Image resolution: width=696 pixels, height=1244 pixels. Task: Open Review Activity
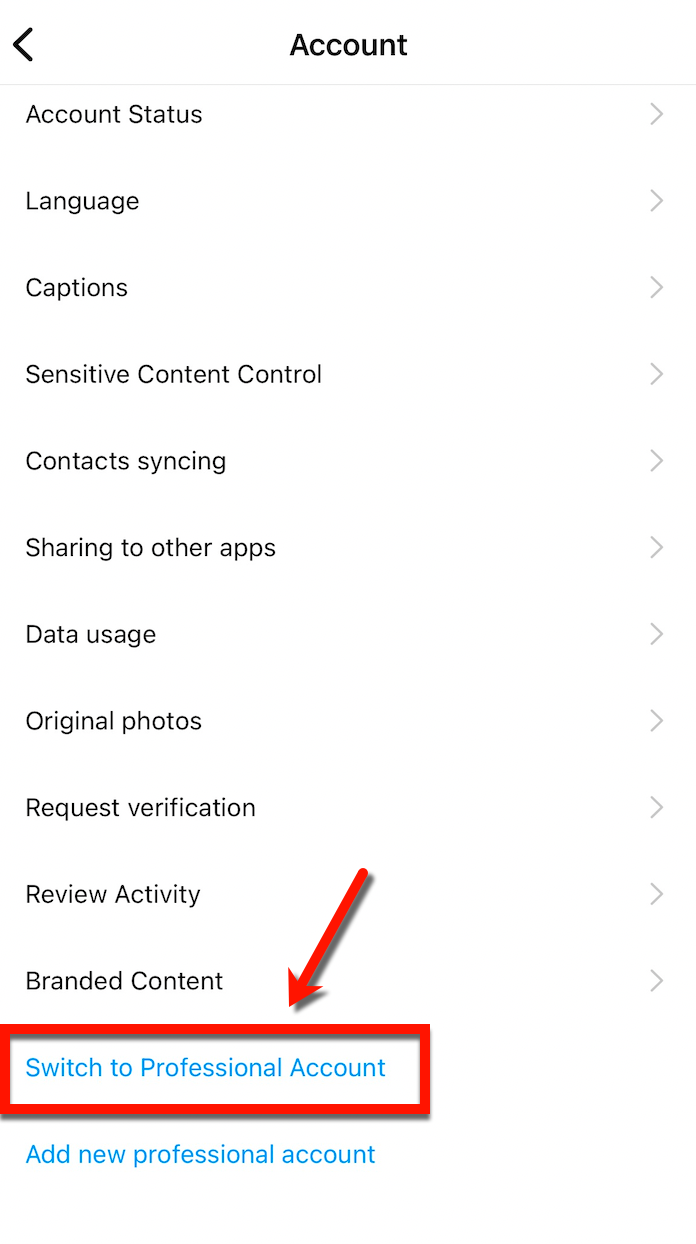point(348,894)
